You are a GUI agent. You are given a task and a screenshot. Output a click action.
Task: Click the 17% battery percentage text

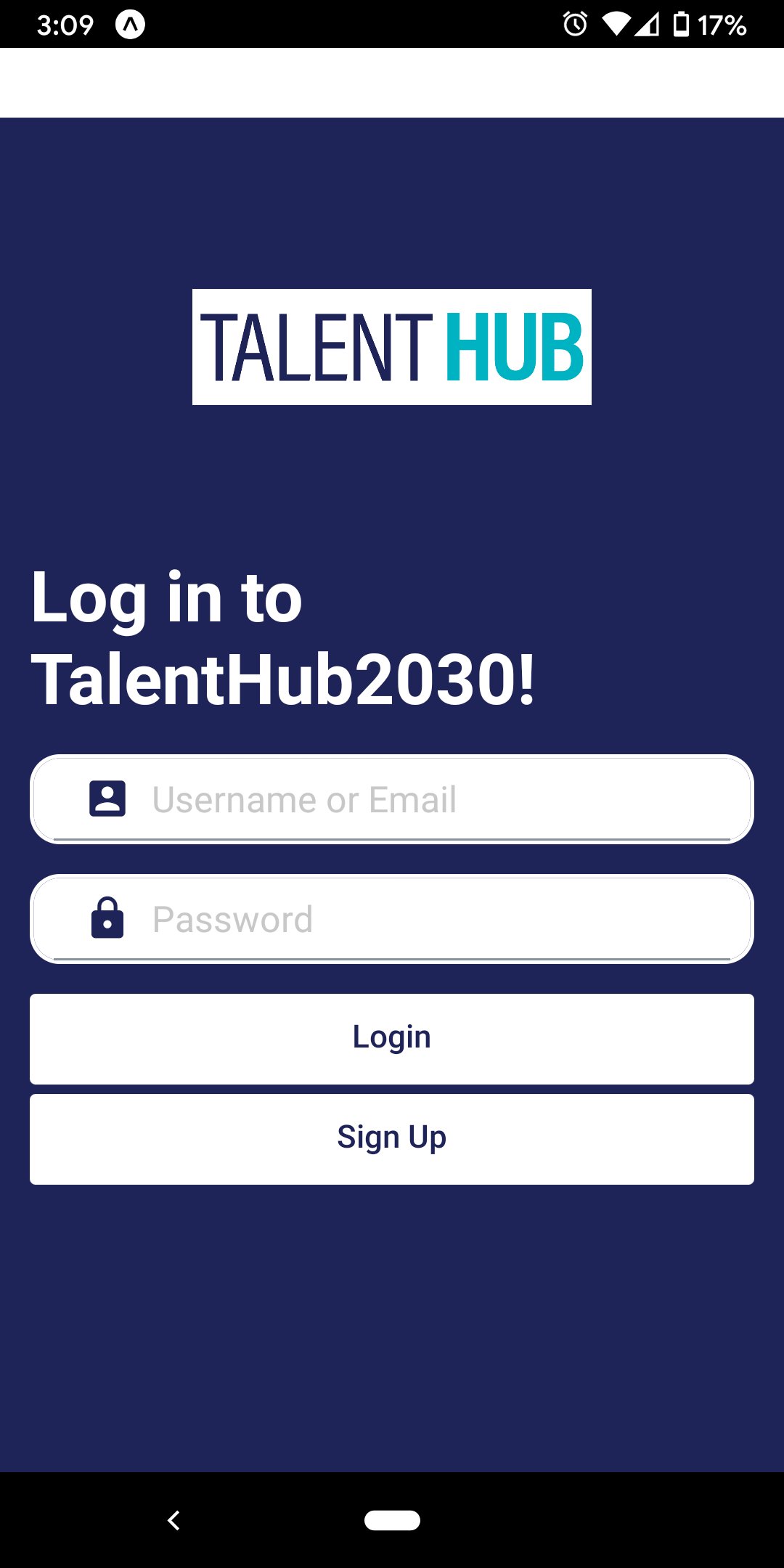(x=724, y=24)
